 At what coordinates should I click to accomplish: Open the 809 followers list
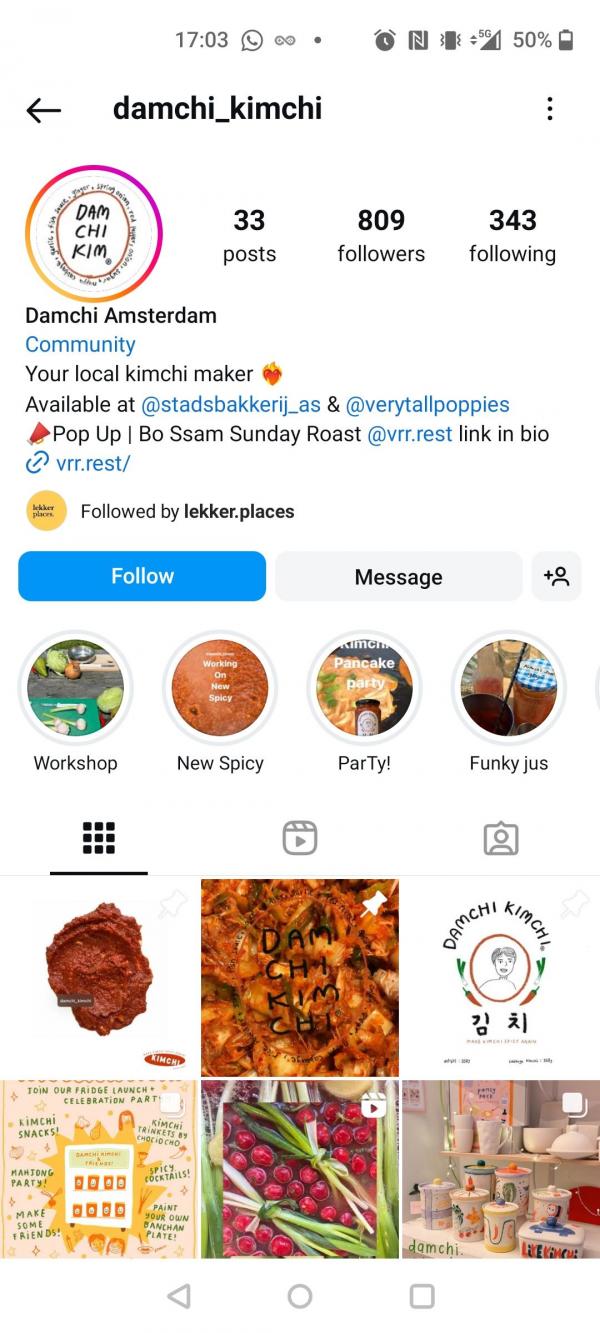pos(381,235)
